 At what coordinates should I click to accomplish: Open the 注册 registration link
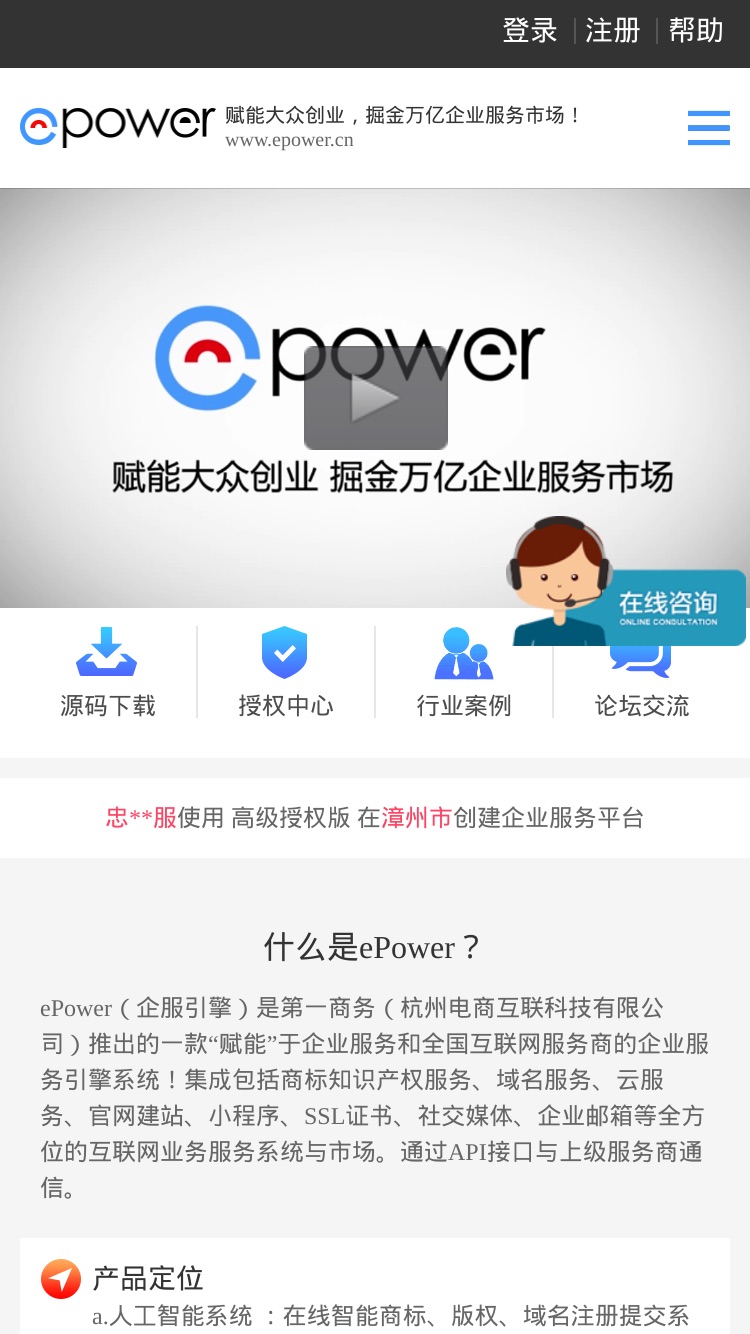613,31
